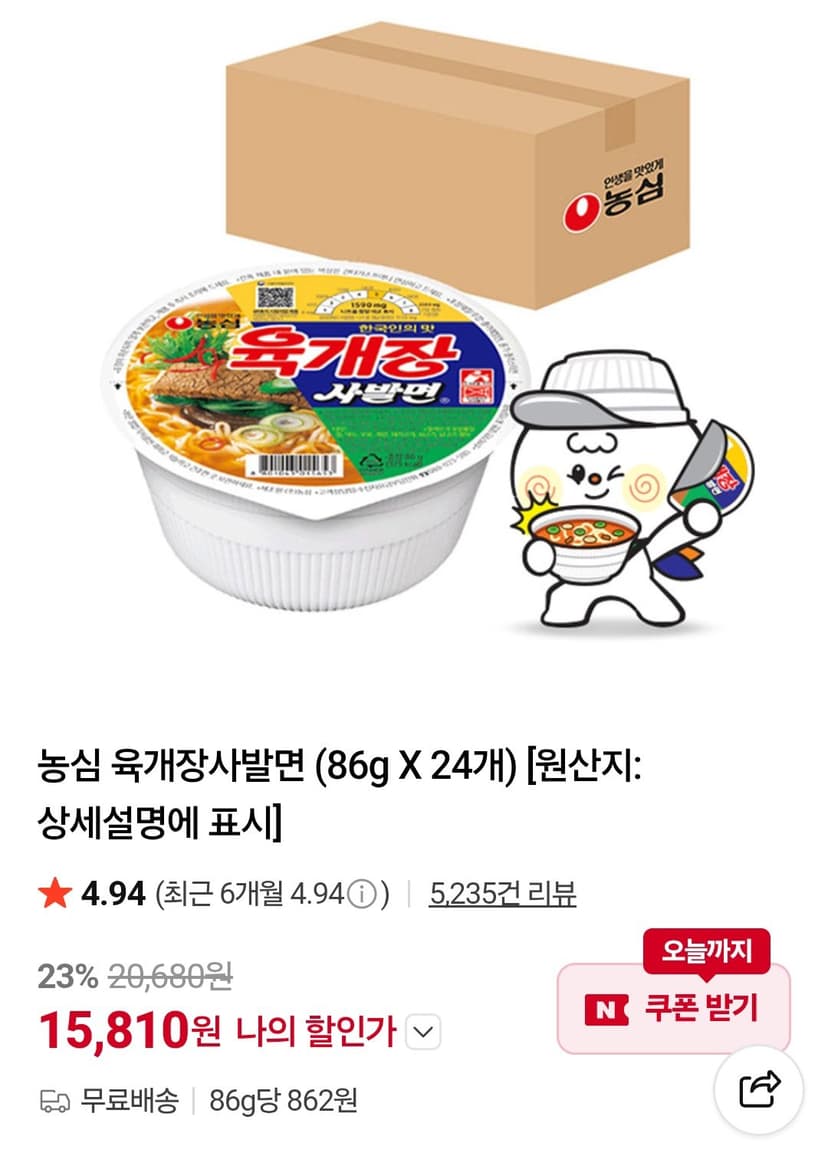Screen dimensions: 828x1152
Task: Tap the 쿠폰 받기 coupon button
Action: (674, 1008)
